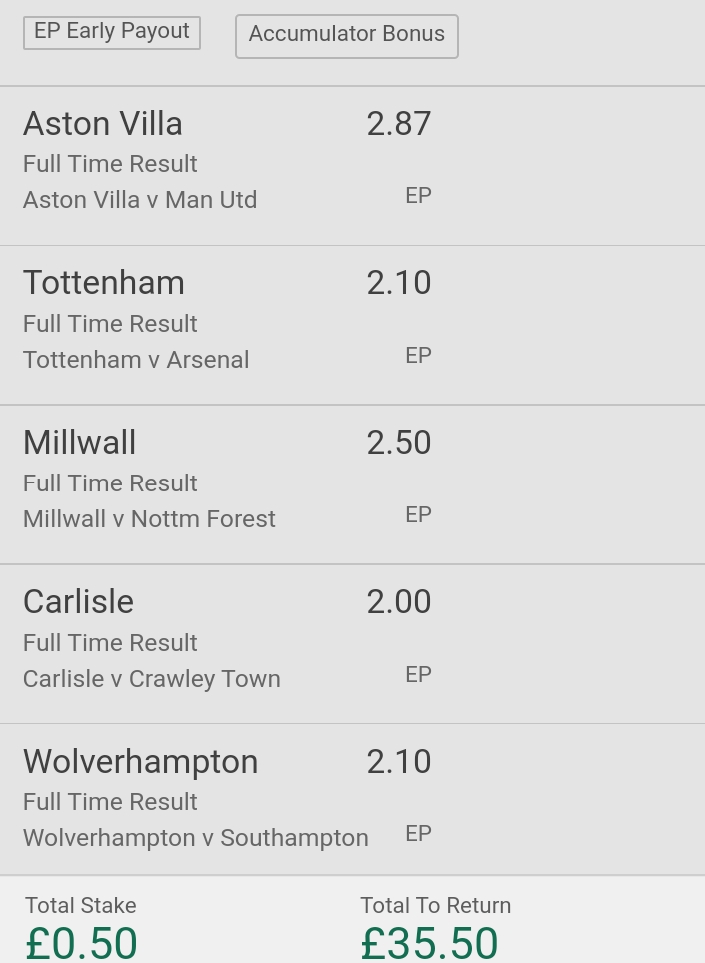Open the Accumulator Bonus info
The image size is (705, 963).
(346, 36)
